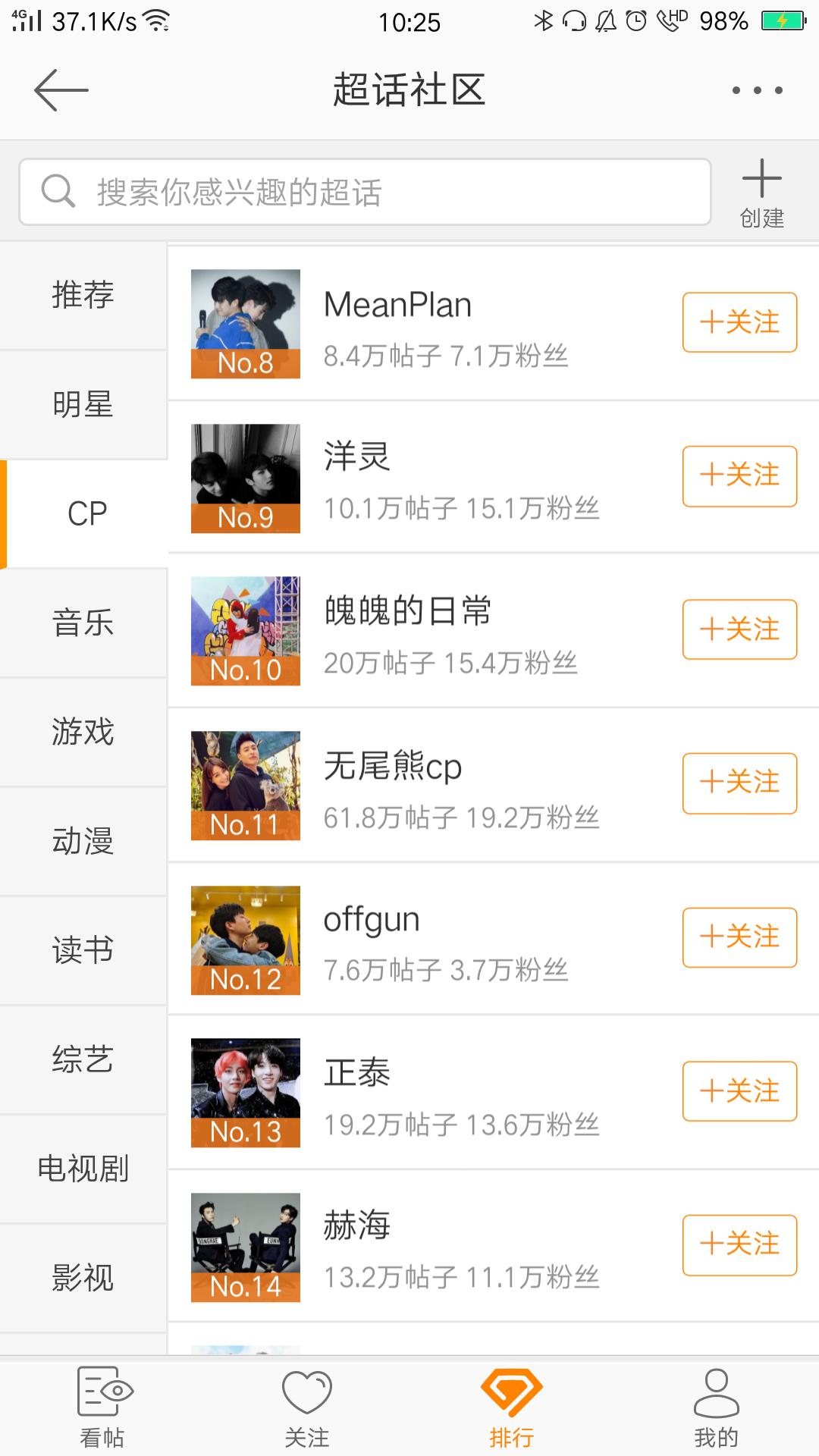Follow the 无尾熊cp super topic

(739, 783)
